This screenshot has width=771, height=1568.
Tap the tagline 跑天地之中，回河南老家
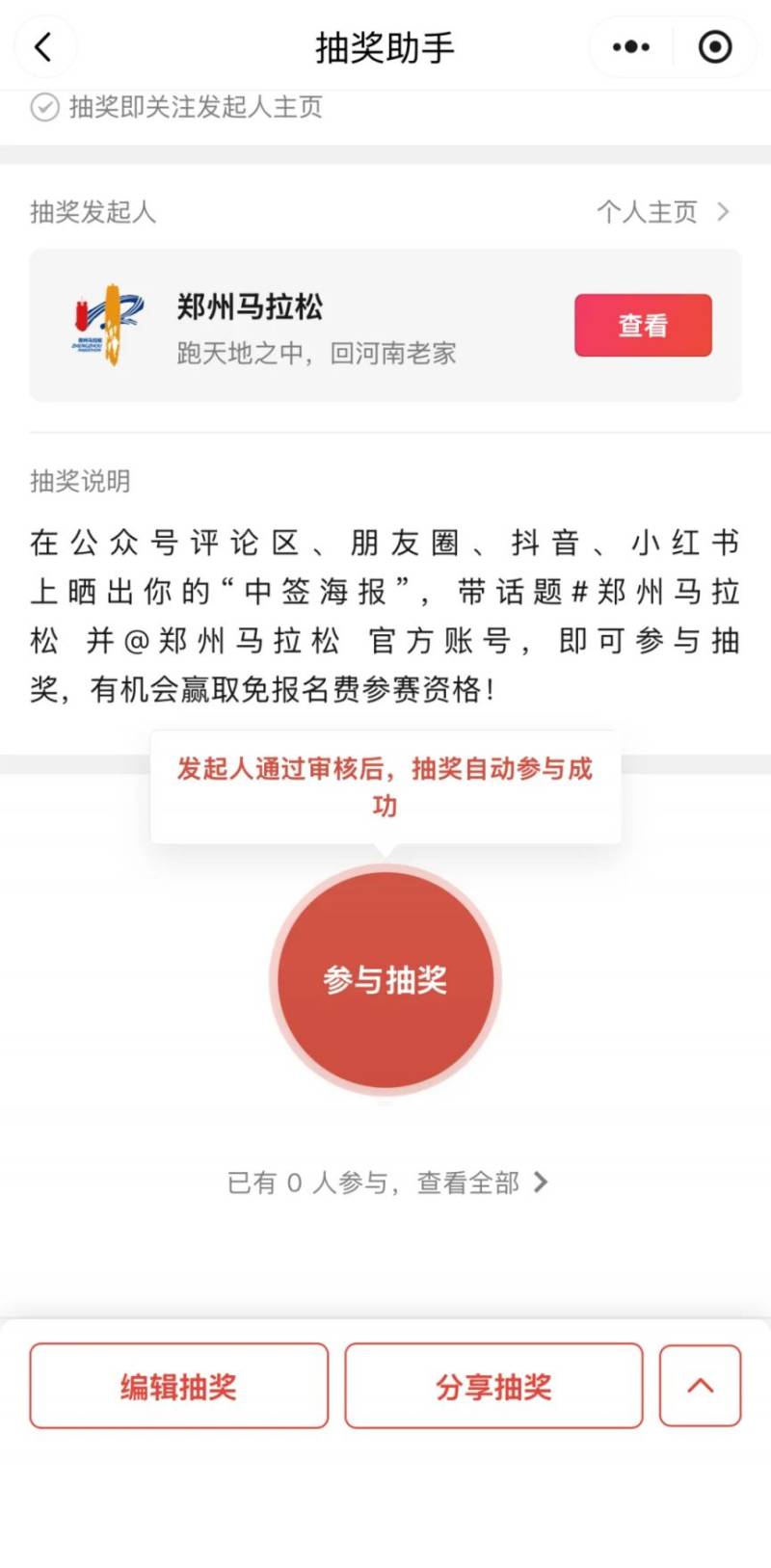(x=318, y=355)
